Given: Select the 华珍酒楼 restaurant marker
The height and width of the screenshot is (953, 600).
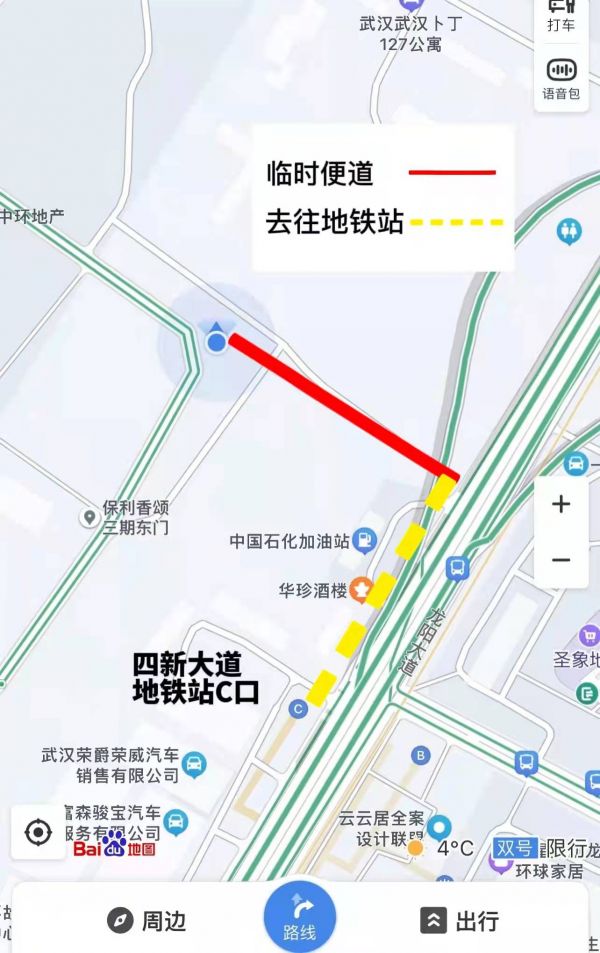Looking at the screenshot, I should coord(359,590).
